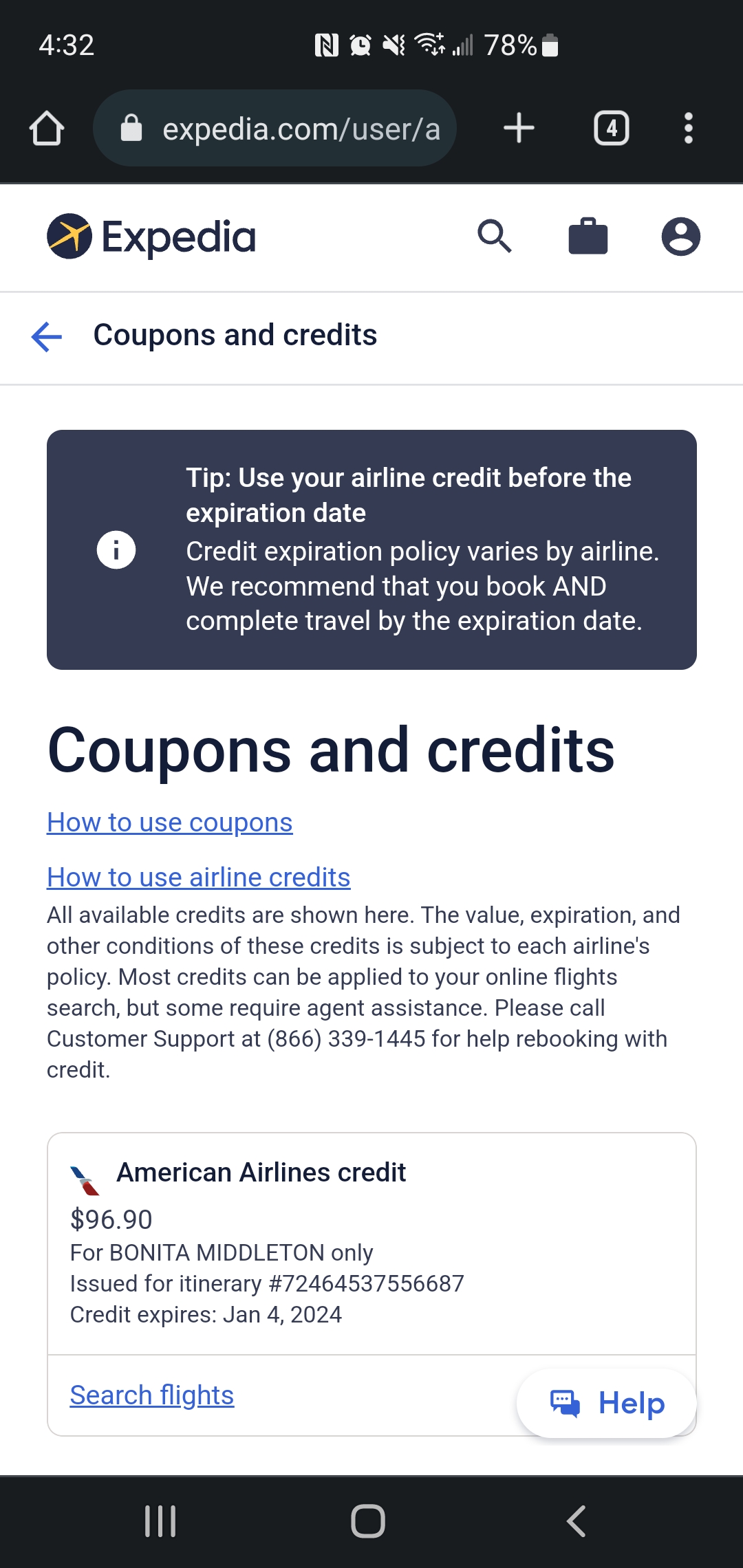
Task: Open the Help chat button
Action: click(607, 1403)
